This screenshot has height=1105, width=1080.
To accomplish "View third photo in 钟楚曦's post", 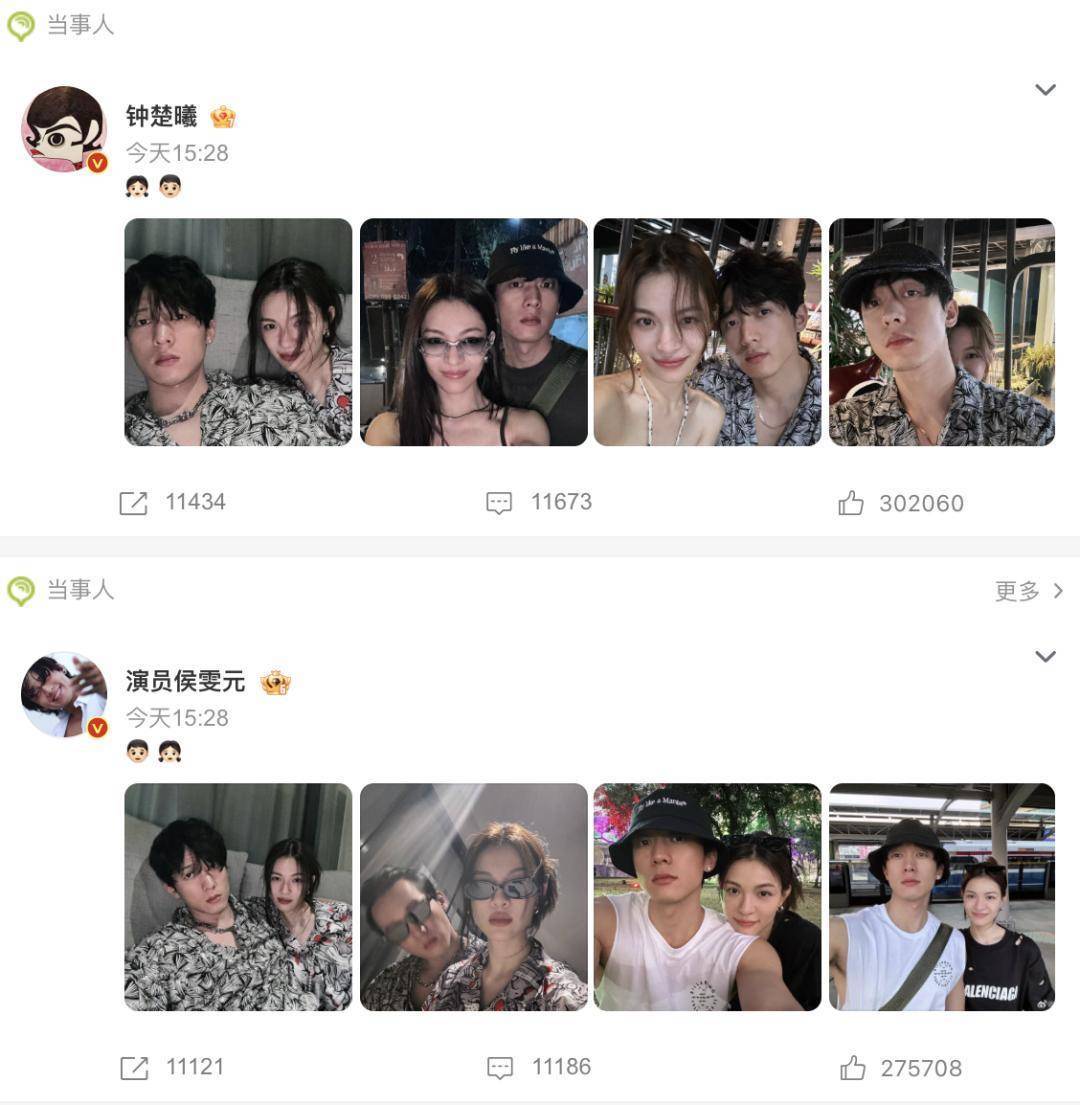I will click(x=707, y=332).
